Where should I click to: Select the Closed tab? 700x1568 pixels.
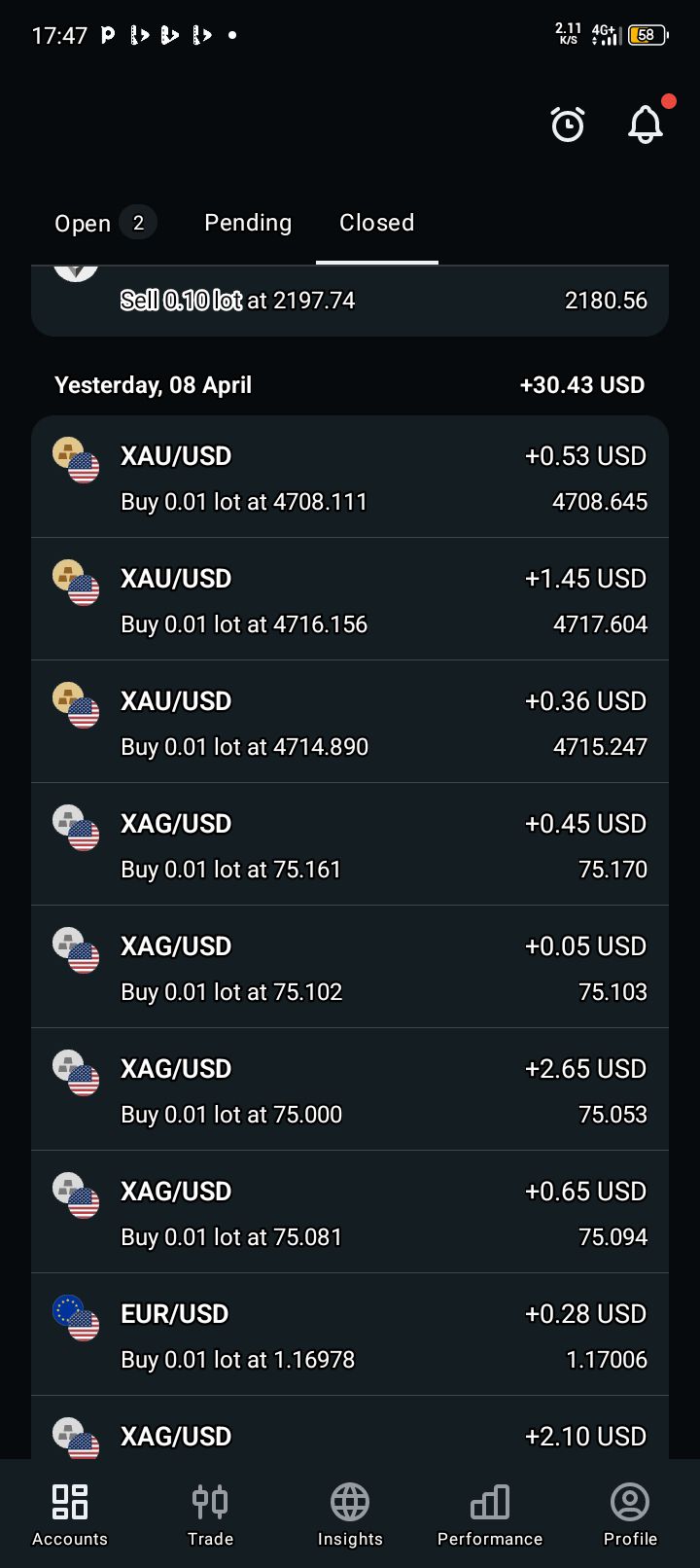377,223
